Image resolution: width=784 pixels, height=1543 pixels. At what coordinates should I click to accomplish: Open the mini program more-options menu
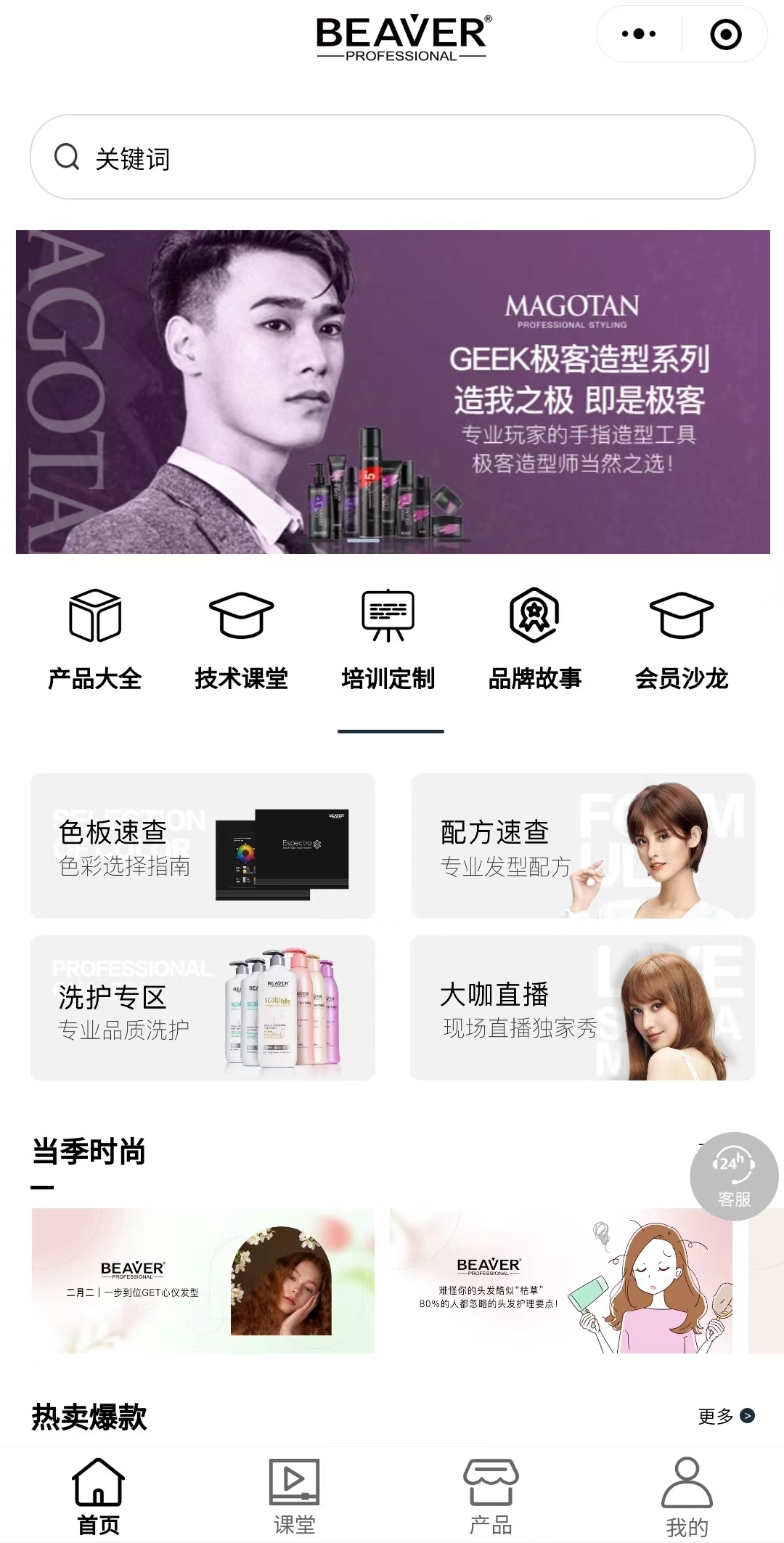tap(639, 34)
